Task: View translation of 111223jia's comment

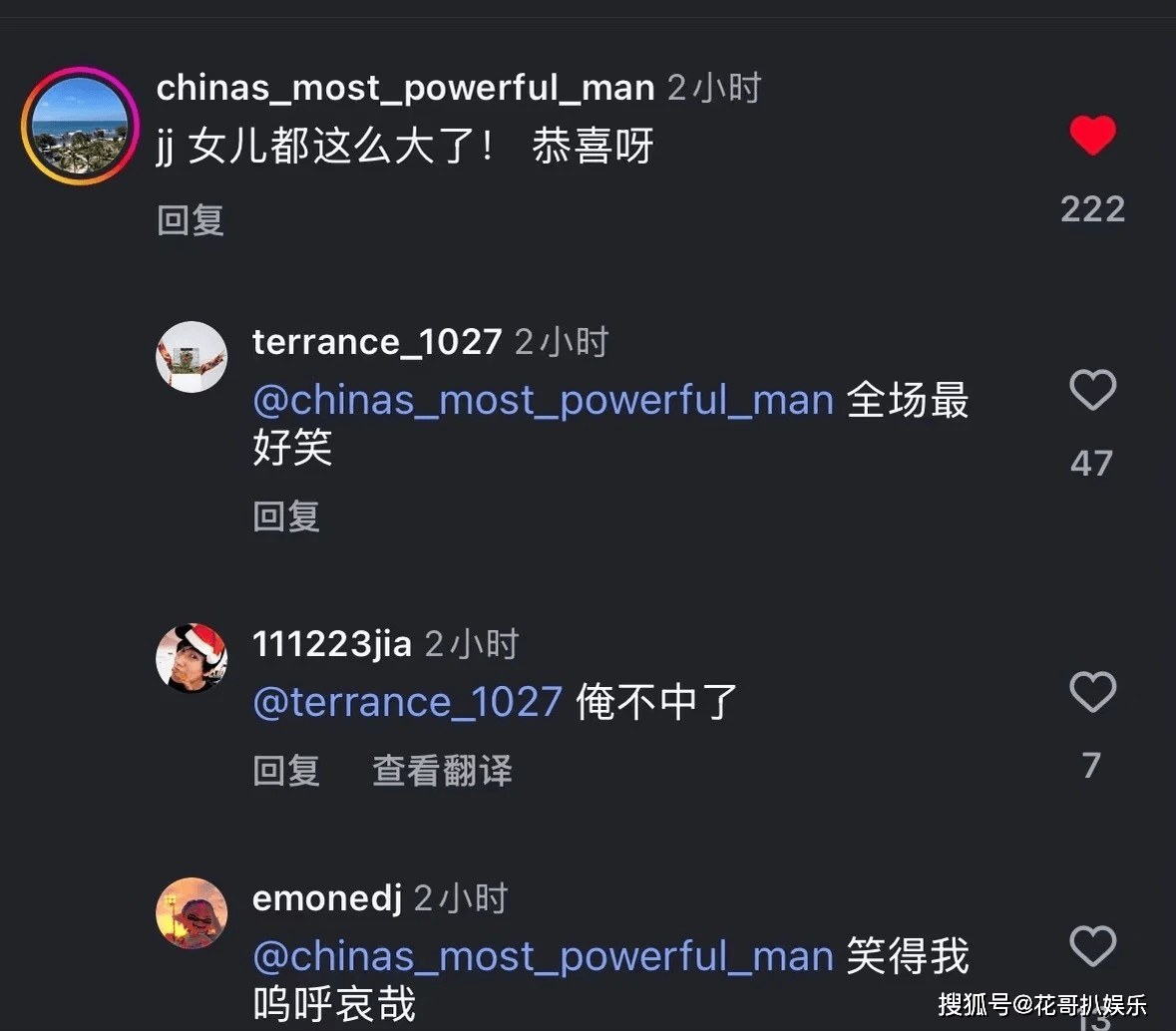Action: click(442, 771)
